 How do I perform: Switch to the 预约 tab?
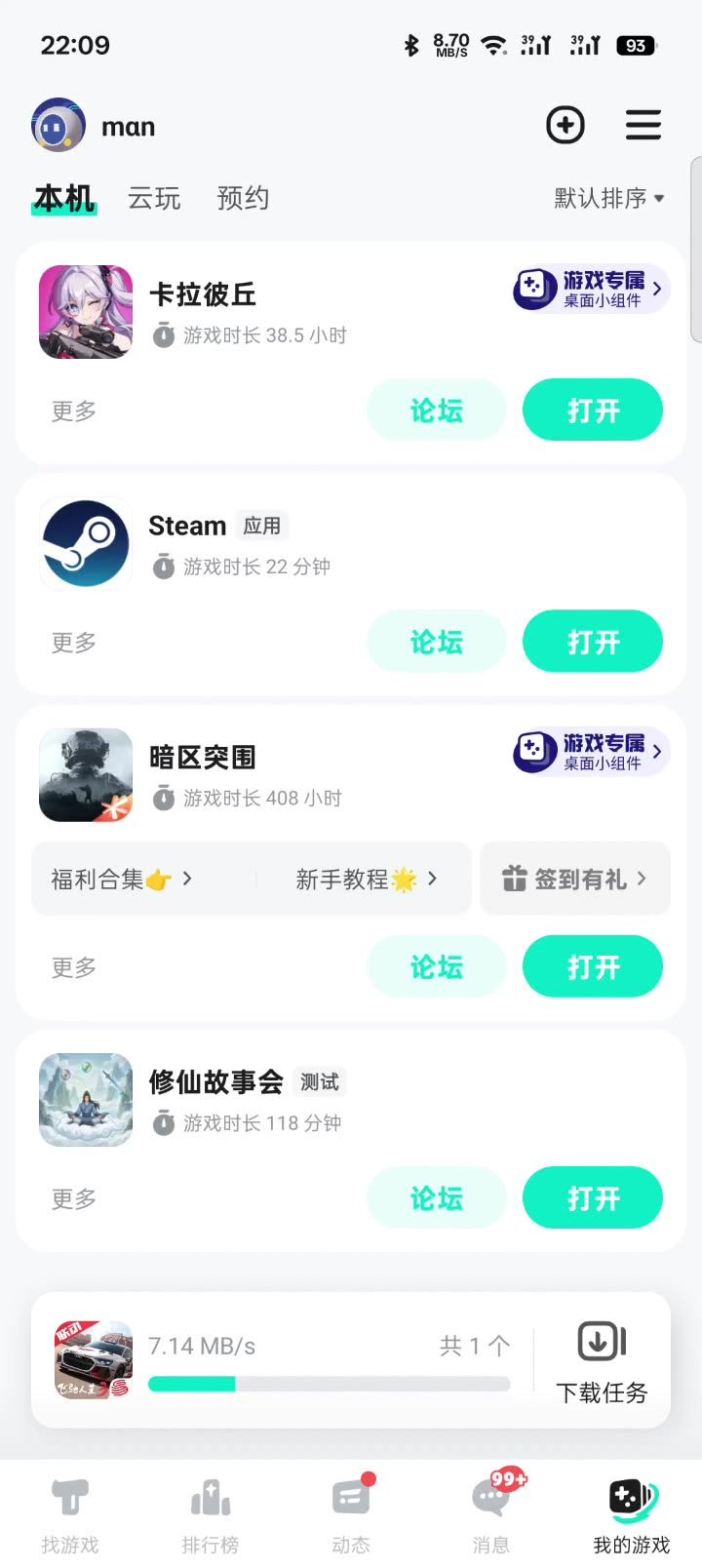243,199
